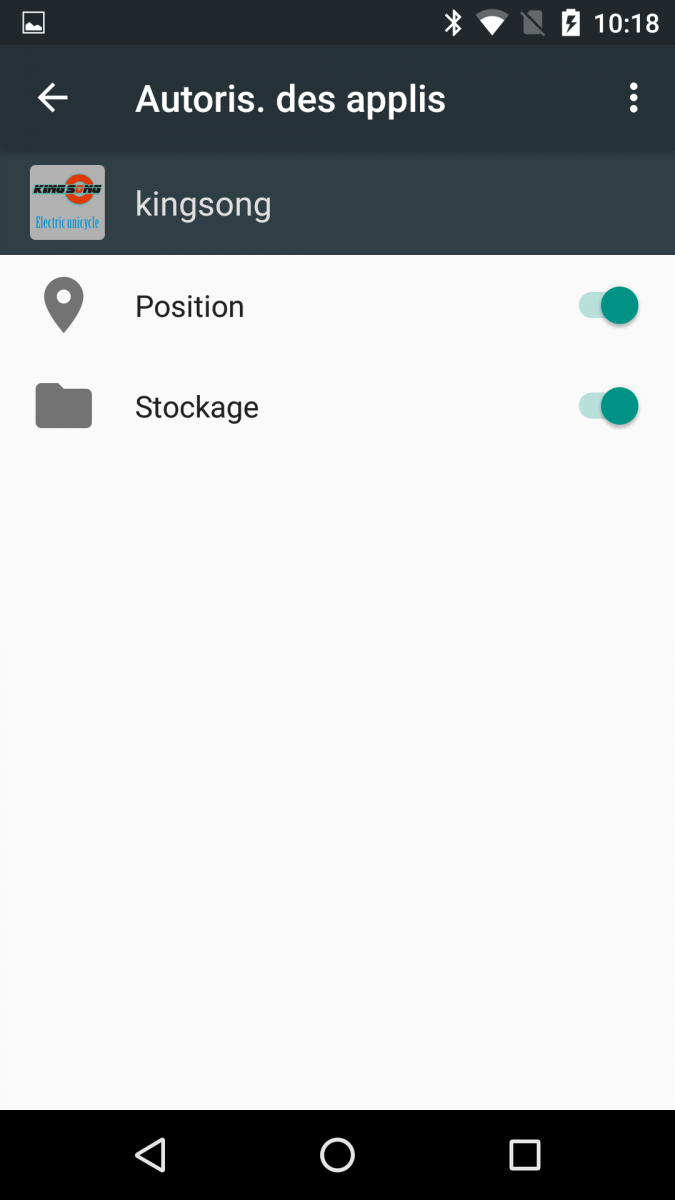Tap the system home button
675x1200 pixels.
337,1155
